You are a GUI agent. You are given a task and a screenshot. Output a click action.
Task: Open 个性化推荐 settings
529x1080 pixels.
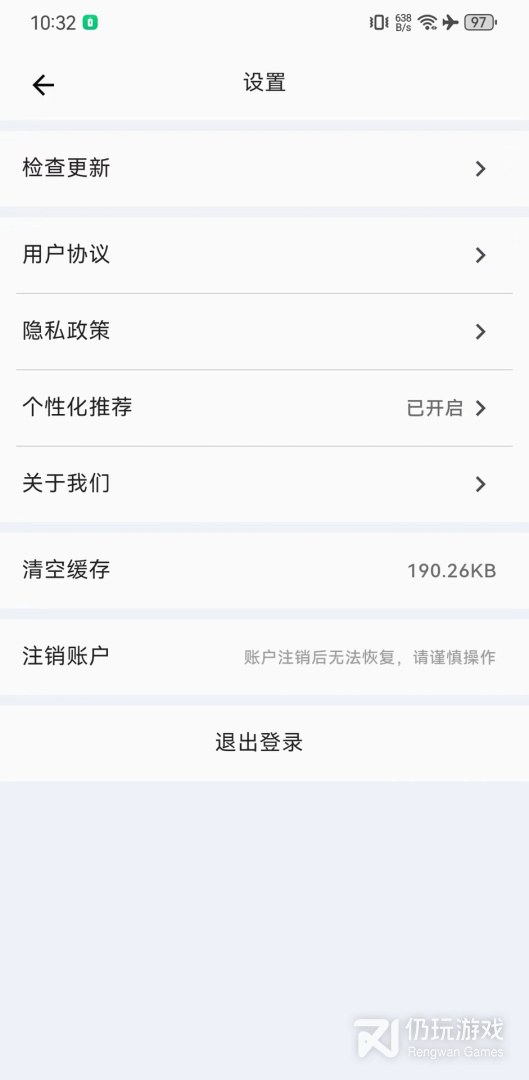point(264,408)
